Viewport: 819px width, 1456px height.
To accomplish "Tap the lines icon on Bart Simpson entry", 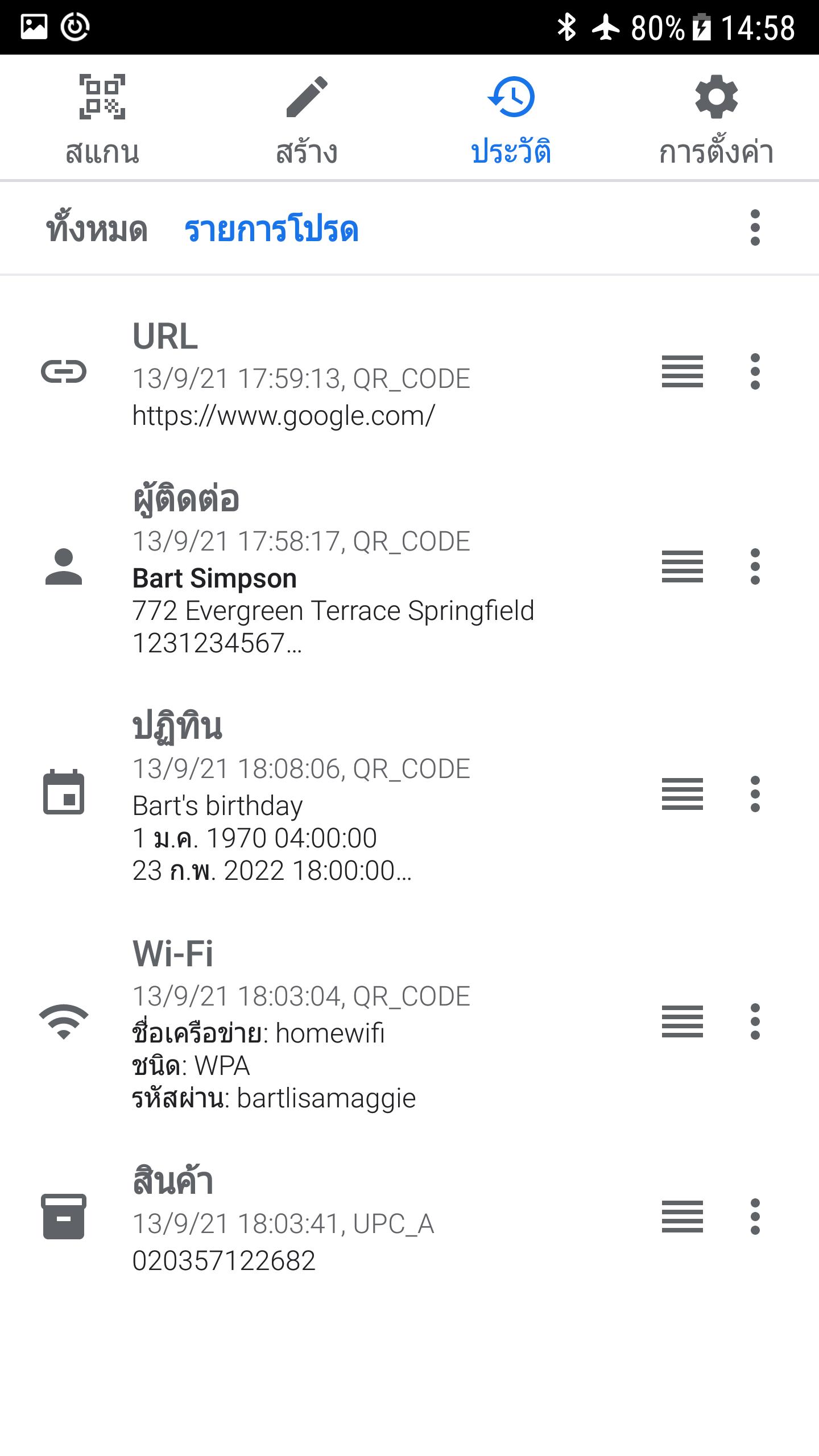I will point(682,566).
